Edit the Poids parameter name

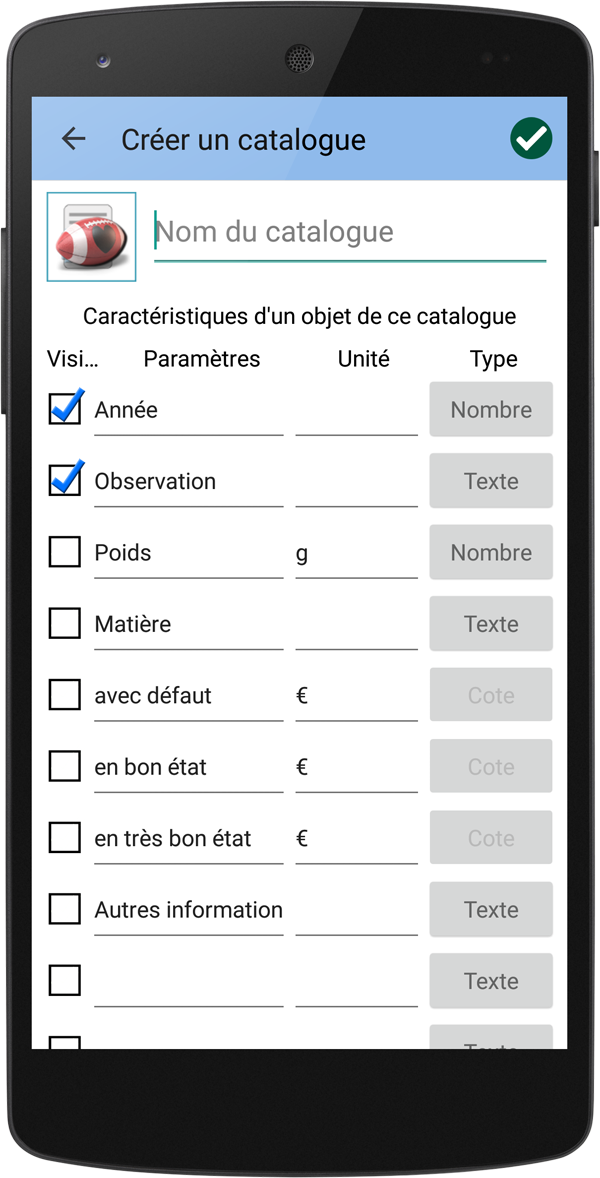[188, 554]
